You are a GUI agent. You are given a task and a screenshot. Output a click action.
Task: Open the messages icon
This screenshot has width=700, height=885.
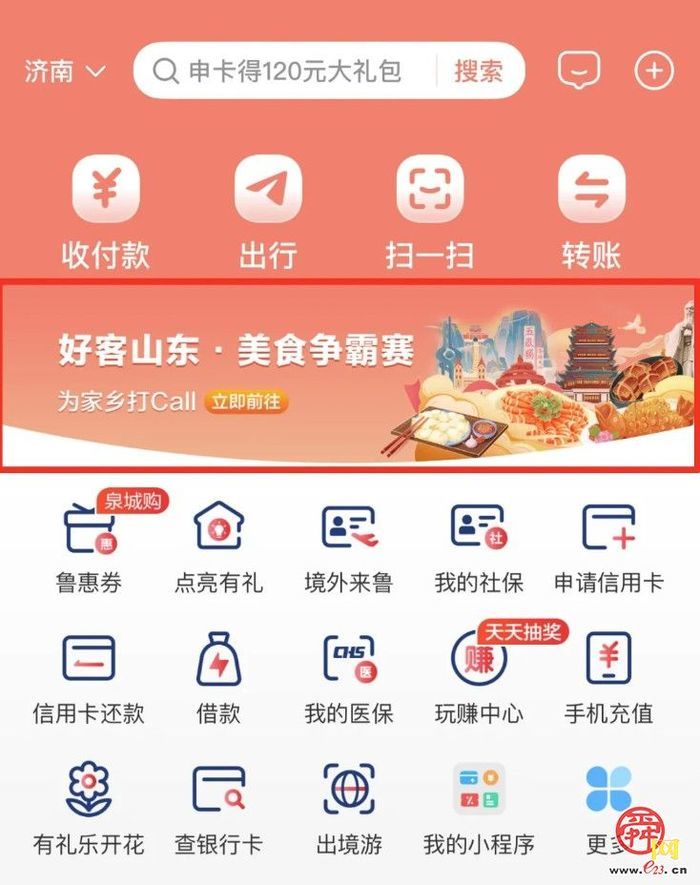click(579, 71)
